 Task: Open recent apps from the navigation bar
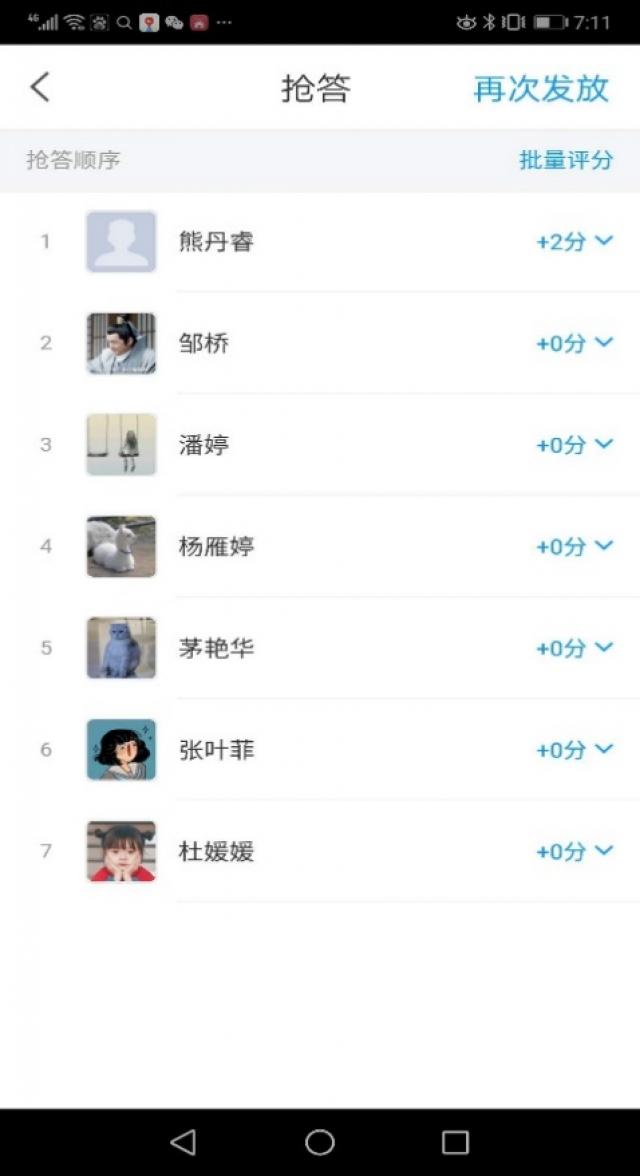(455, 1142)
